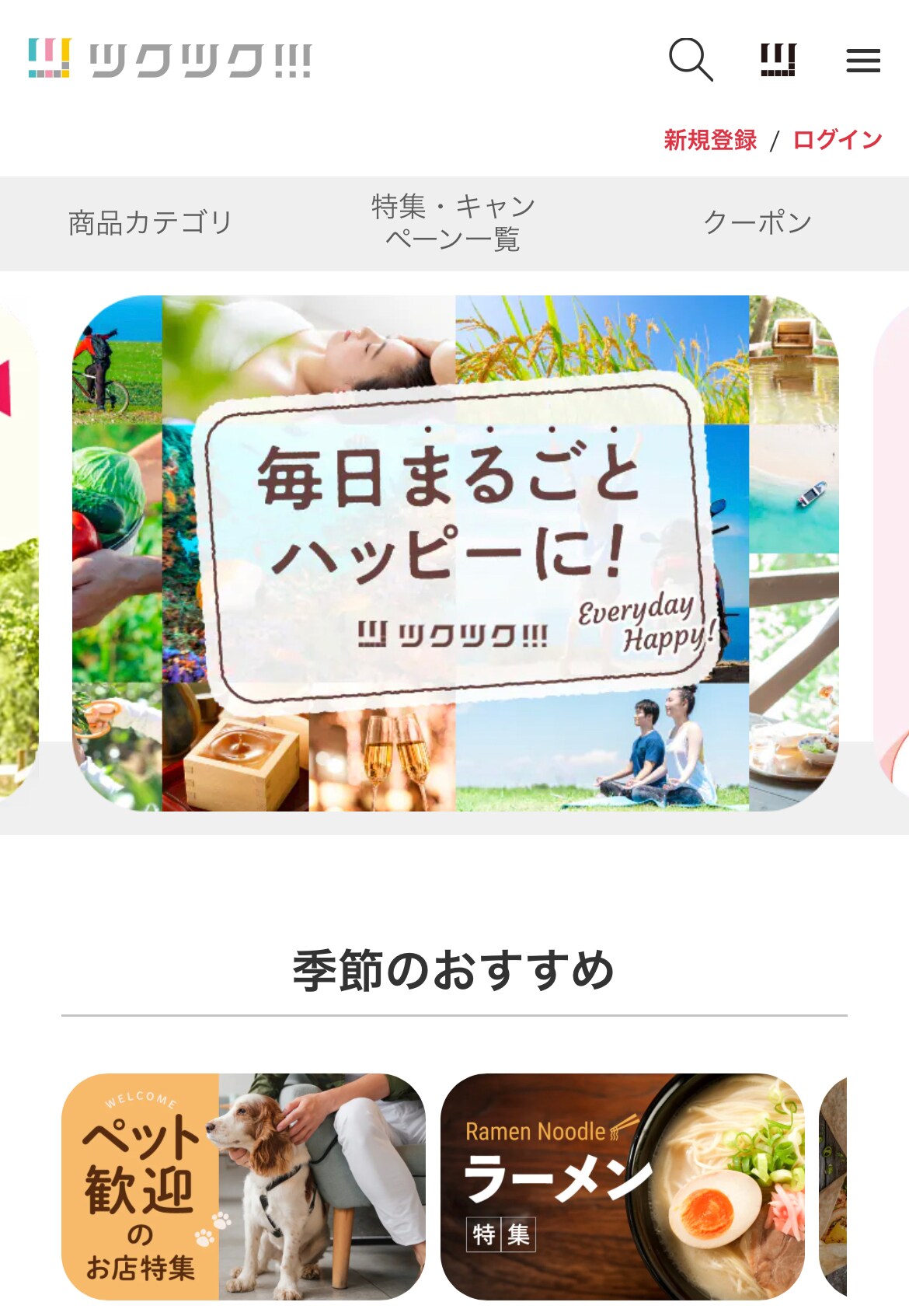Switch to 商品カテゴリ tab
The image size is (909, 1316).
click(x=151, y=223)
